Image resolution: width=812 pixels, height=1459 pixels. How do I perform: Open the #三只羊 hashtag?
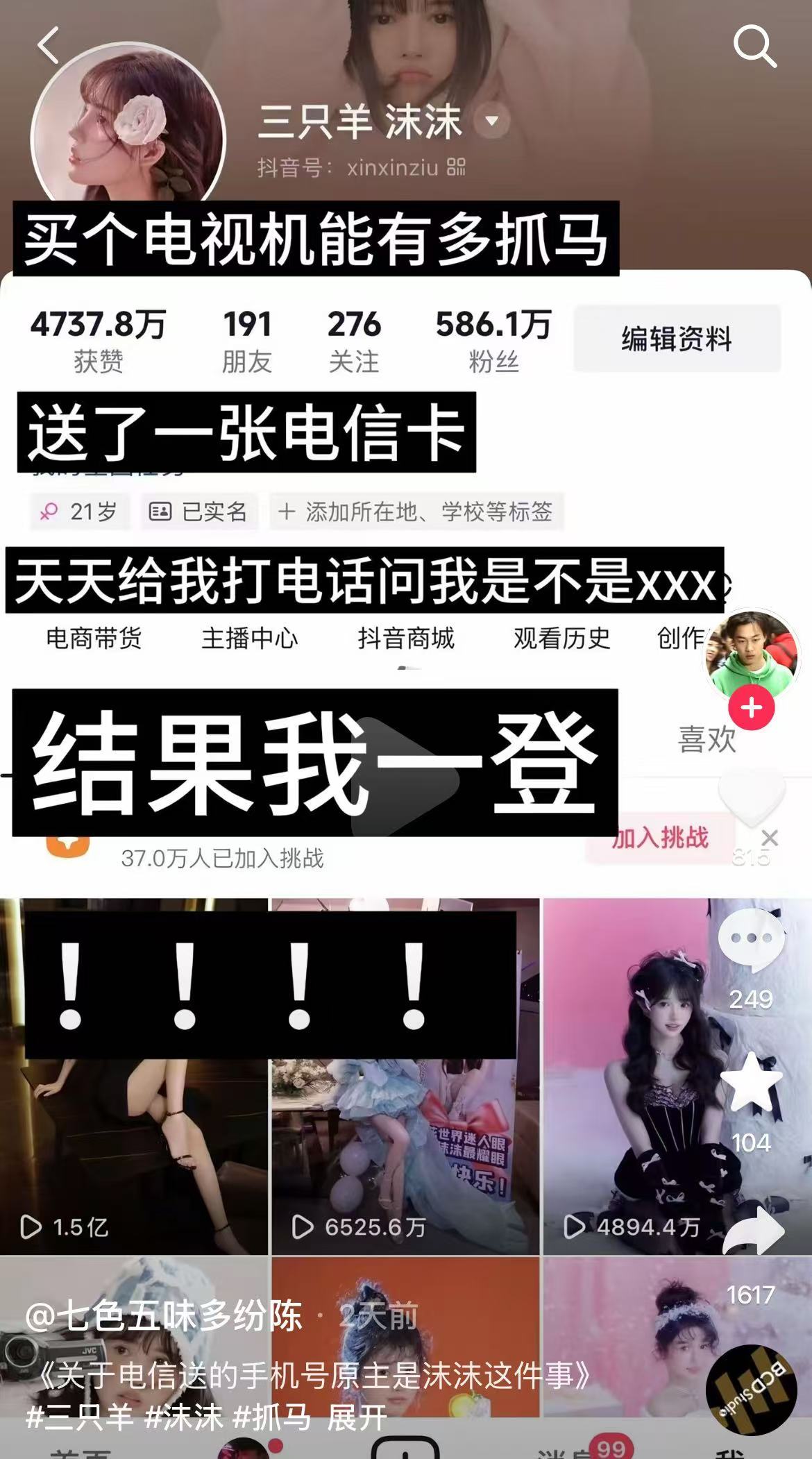coord(79,1417)
